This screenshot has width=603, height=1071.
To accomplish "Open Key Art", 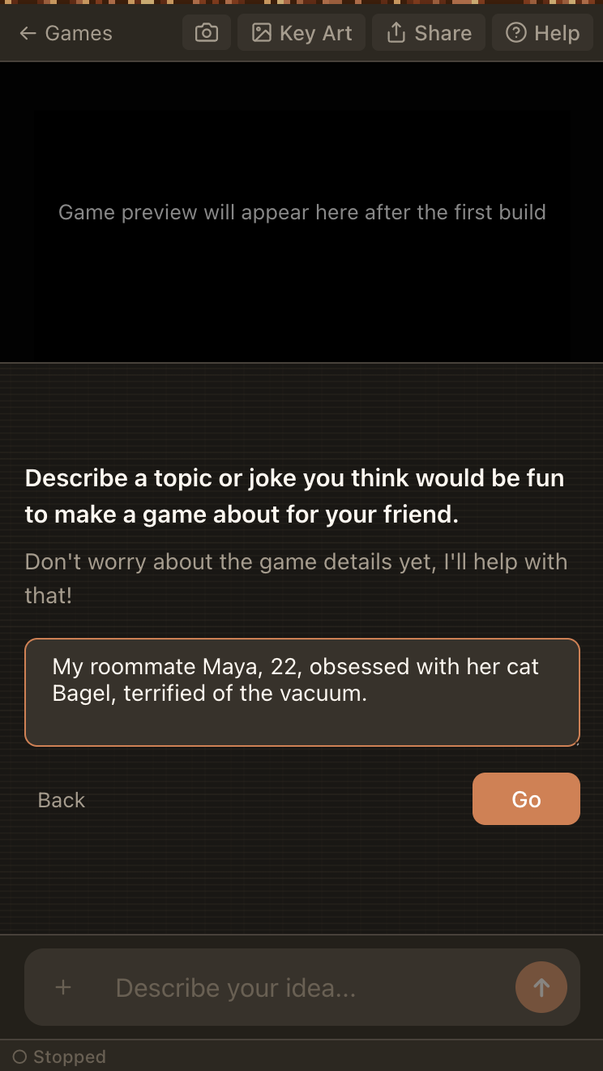I will [302, 33].
